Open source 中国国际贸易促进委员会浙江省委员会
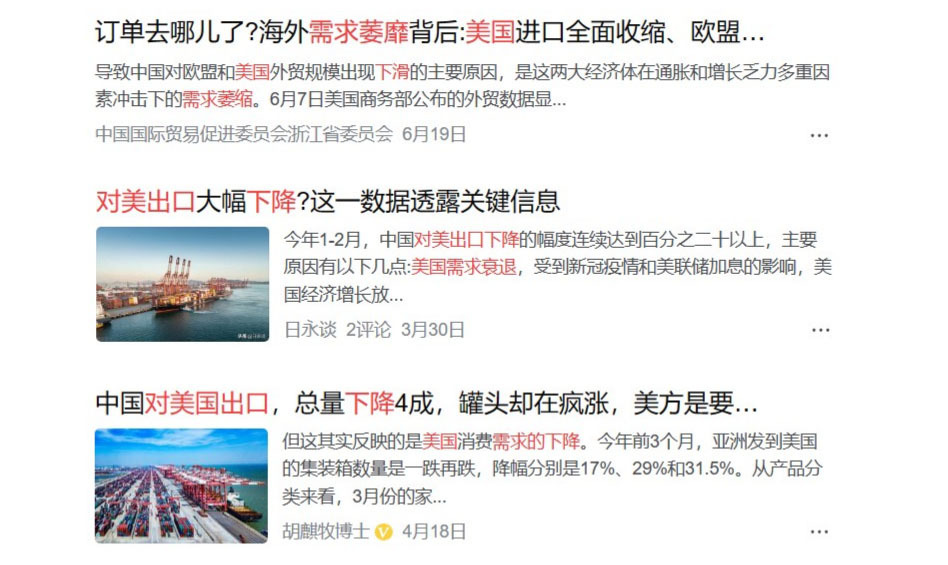 244,134
